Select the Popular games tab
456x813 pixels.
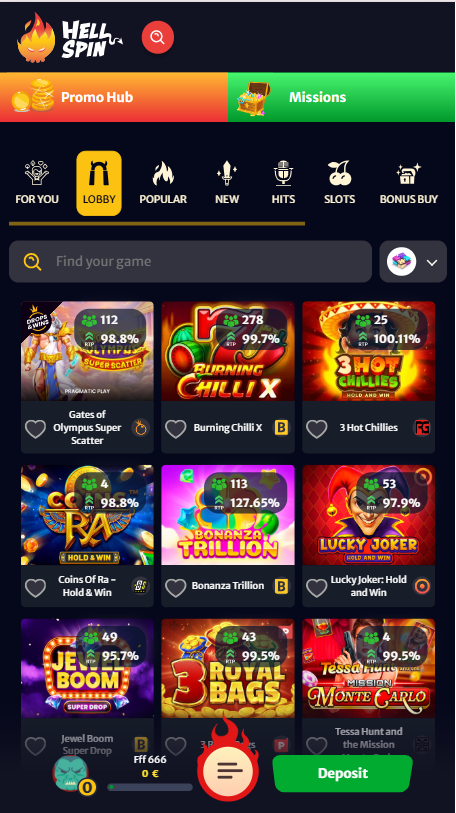coord(163,183)
